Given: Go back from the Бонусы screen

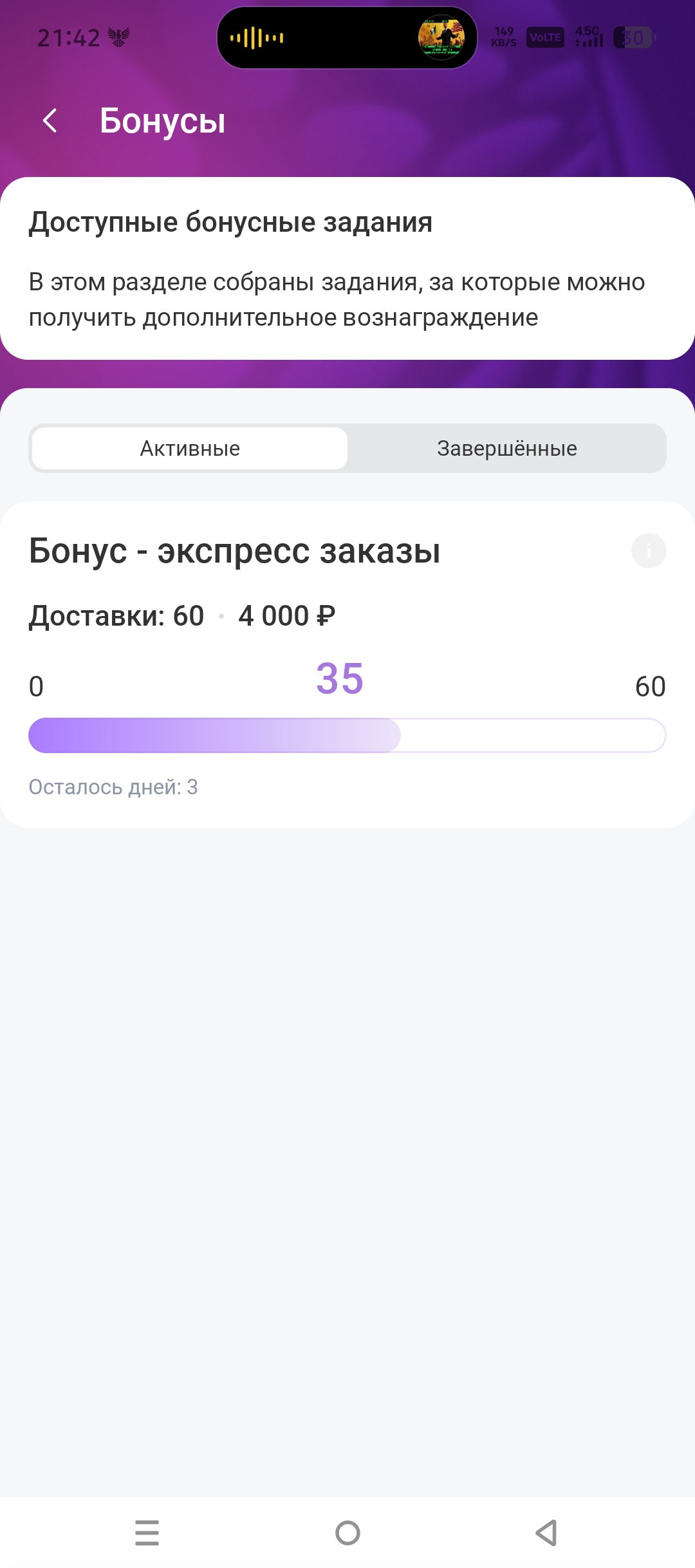Looking at the screenshot, I should (50, 120).
